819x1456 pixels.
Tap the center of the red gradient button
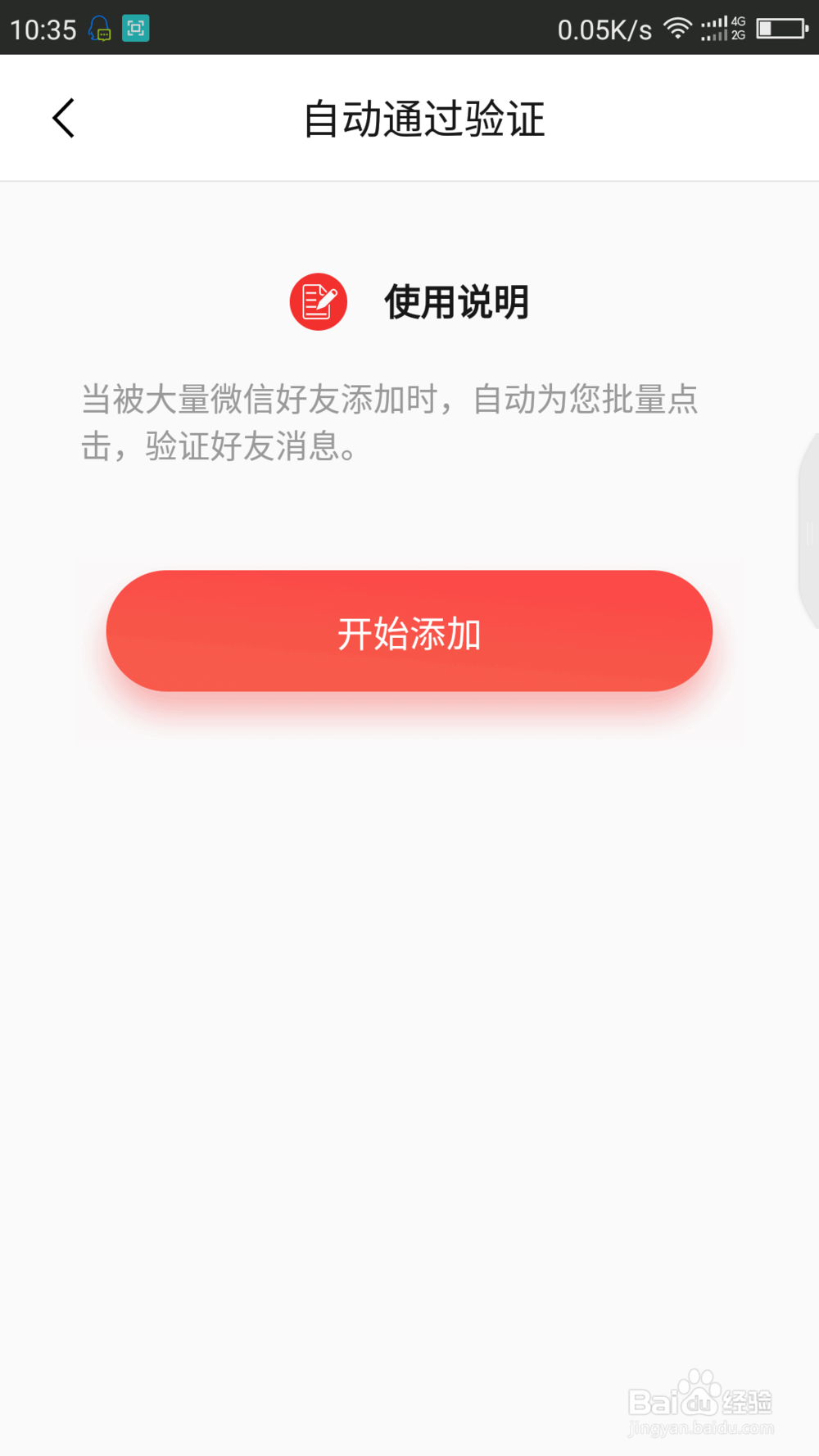[409, 631]
